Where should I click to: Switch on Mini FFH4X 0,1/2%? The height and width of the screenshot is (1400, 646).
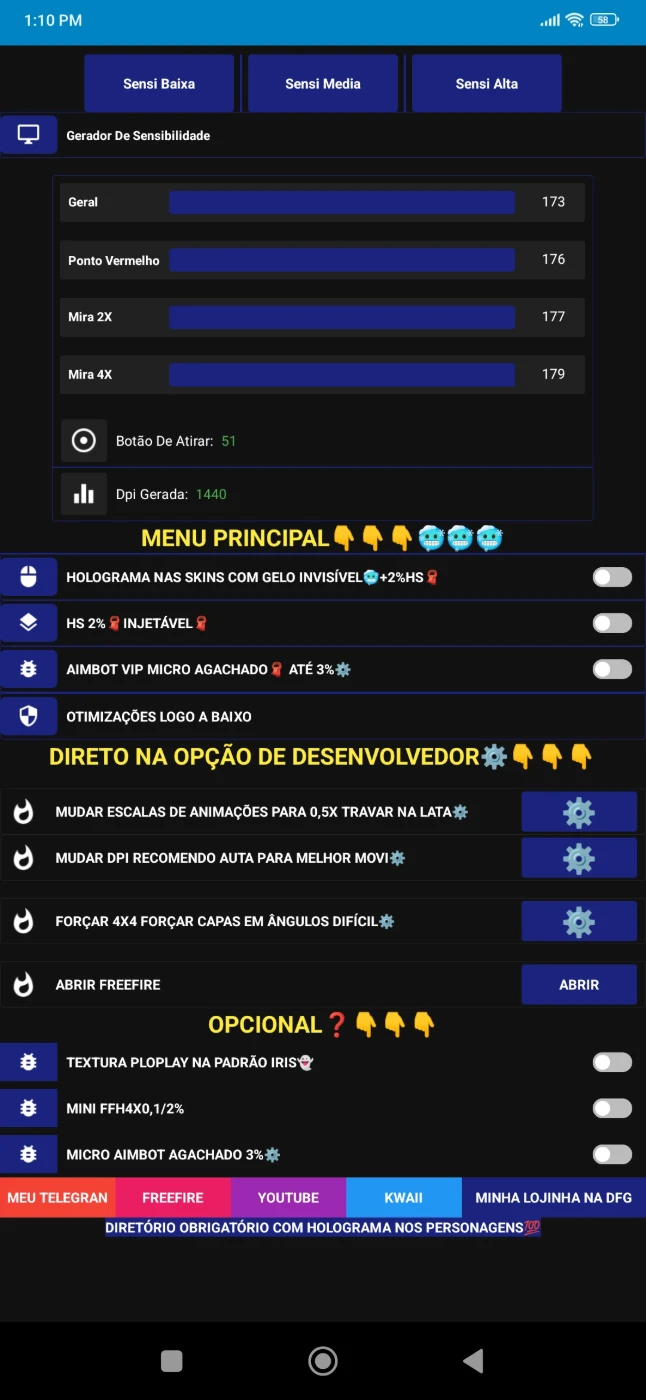point(612,1108)
